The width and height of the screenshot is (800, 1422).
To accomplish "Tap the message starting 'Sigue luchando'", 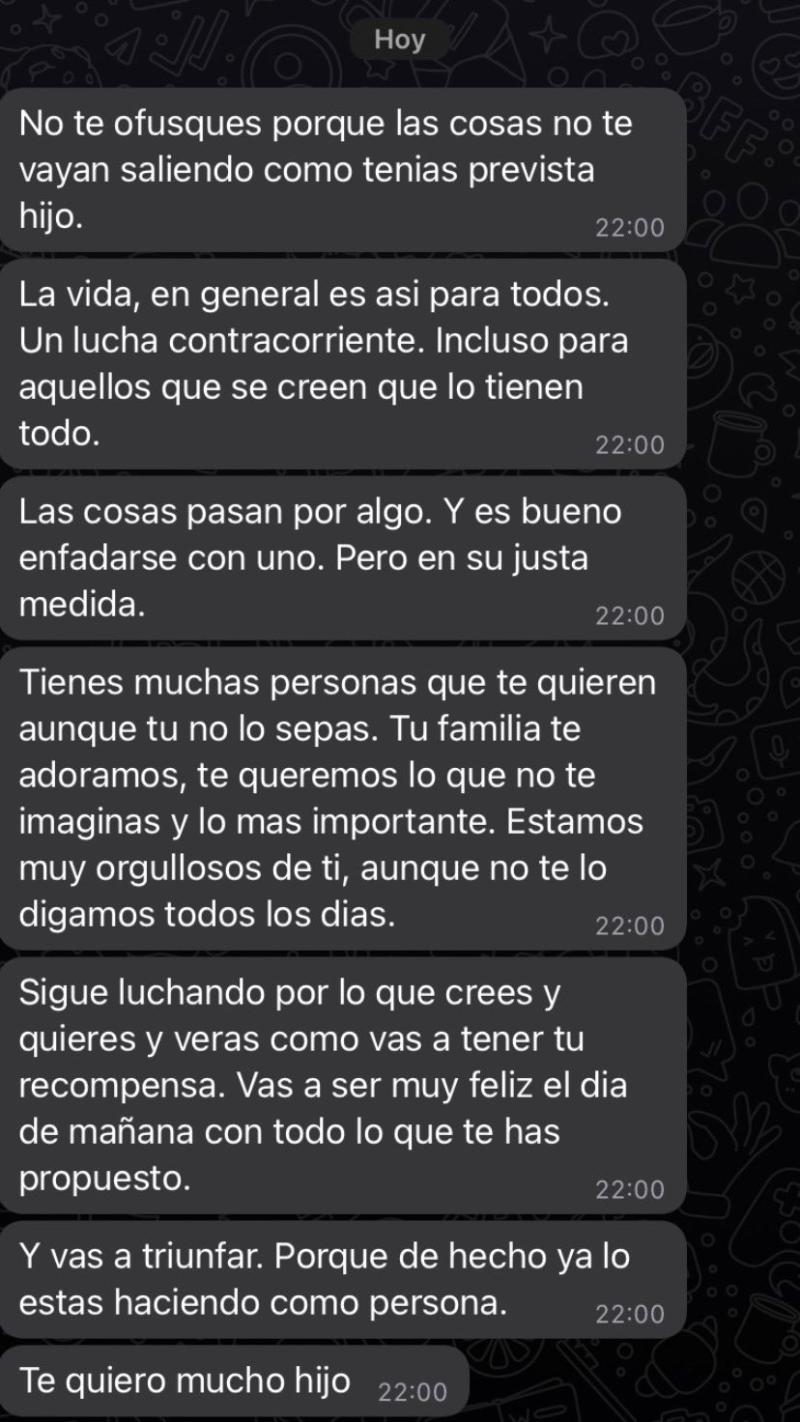I will 340,1087.
